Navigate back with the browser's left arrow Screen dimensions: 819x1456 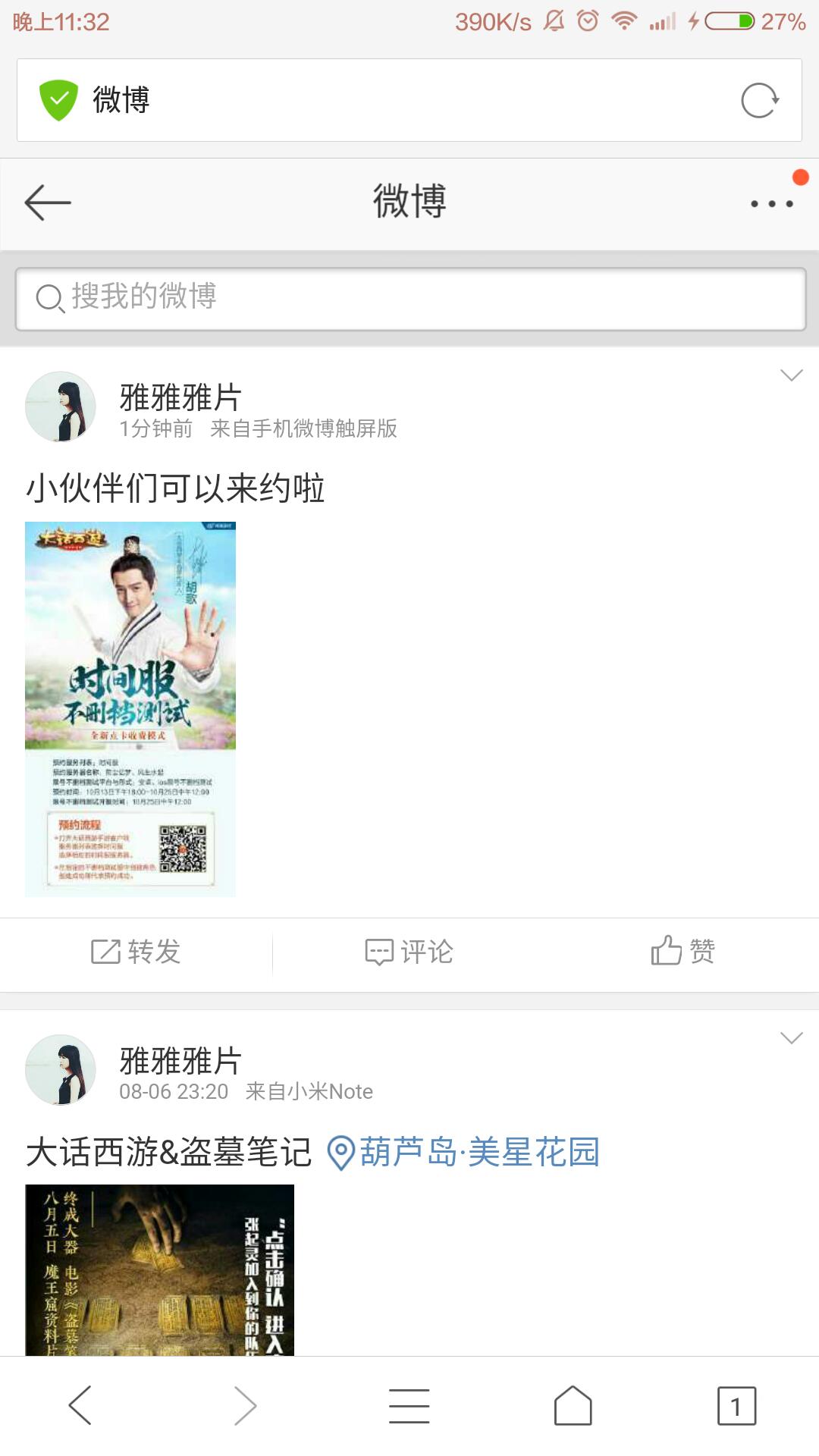coord(80,1406)
